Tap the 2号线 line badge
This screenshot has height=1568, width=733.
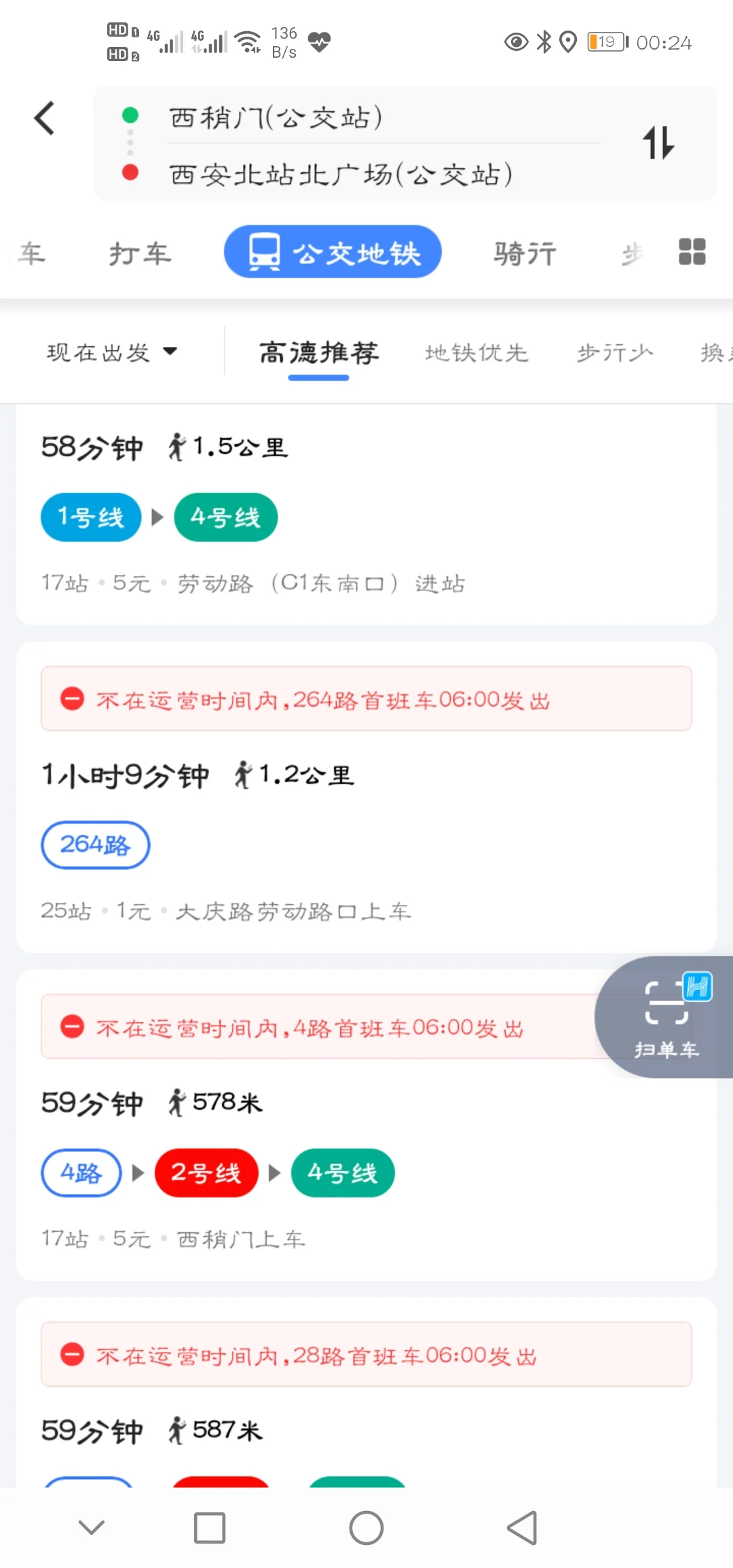[x=206, y=1172]
